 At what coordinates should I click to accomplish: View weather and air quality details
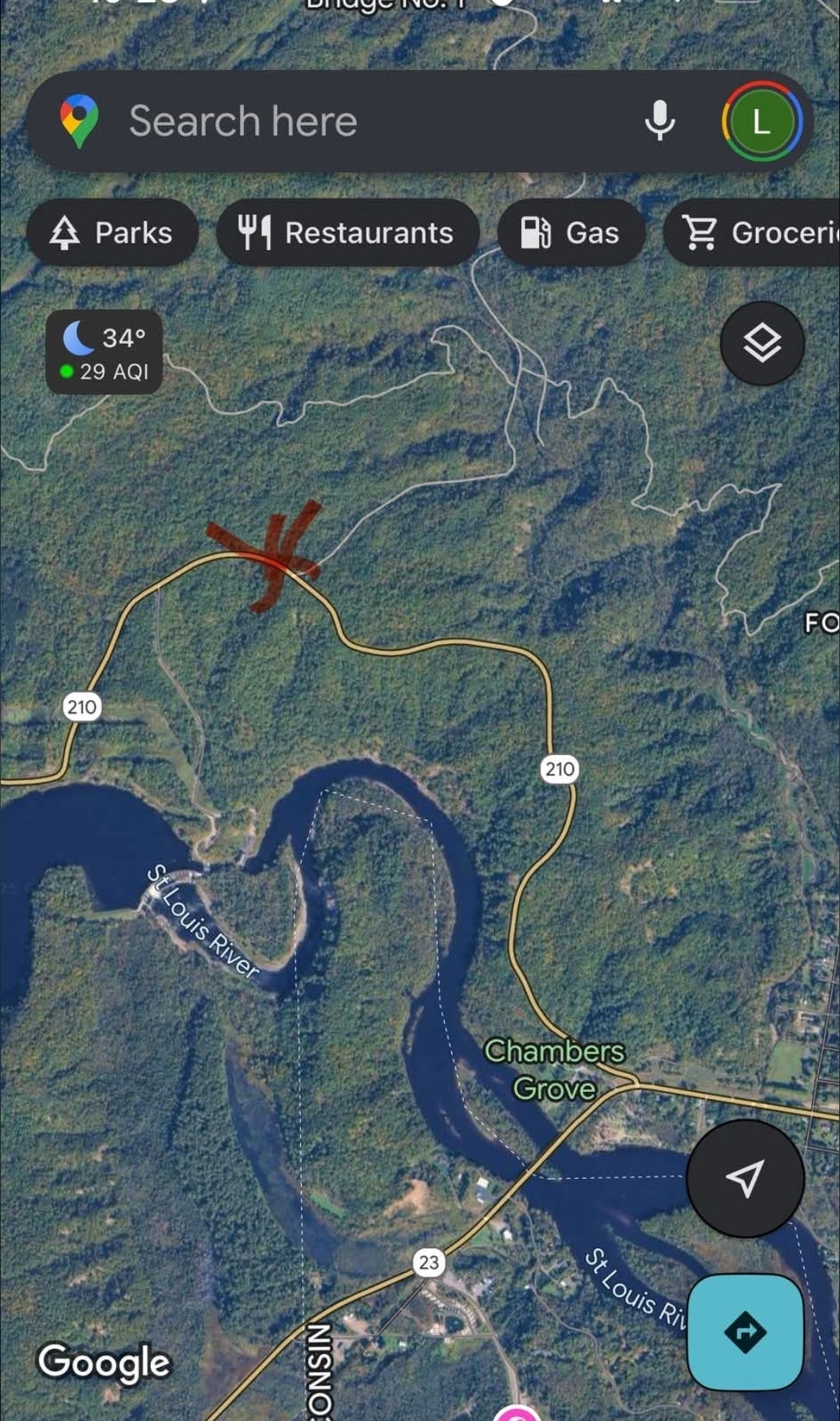tap(104, 352)
